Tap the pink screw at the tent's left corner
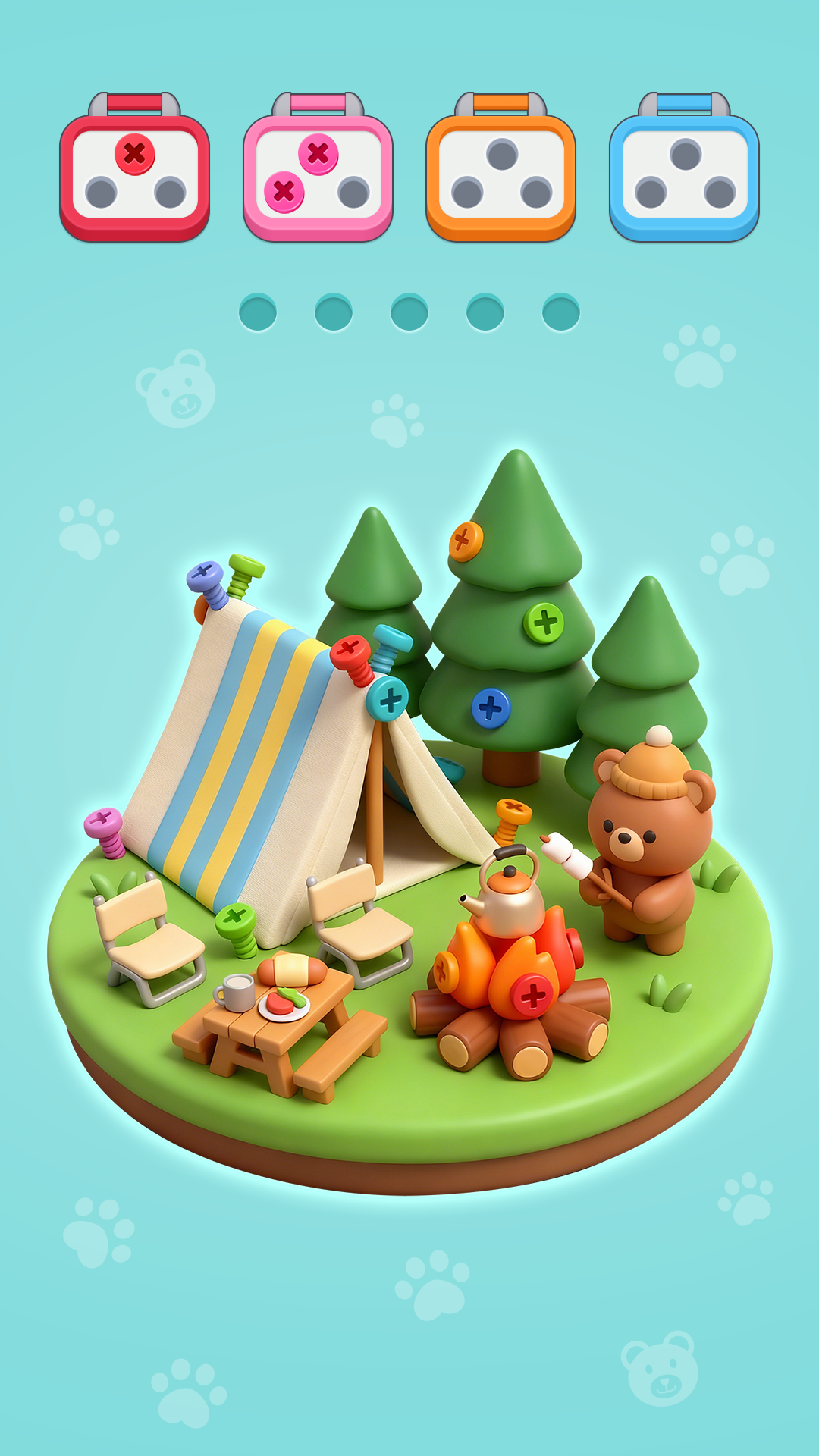Image resolution: width=819 pixels, height=1456 pixels. point(106,832)
